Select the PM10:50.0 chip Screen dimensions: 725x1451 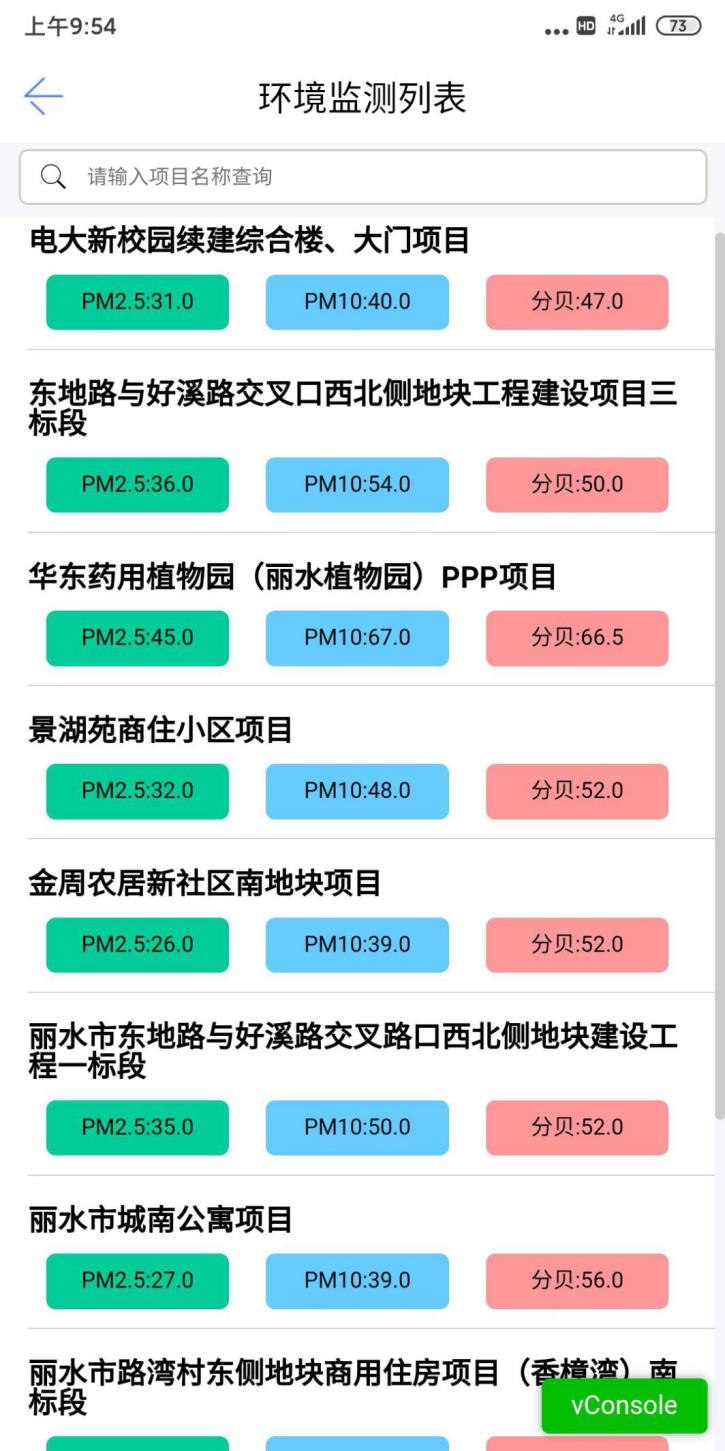(x=357, y=1128)
